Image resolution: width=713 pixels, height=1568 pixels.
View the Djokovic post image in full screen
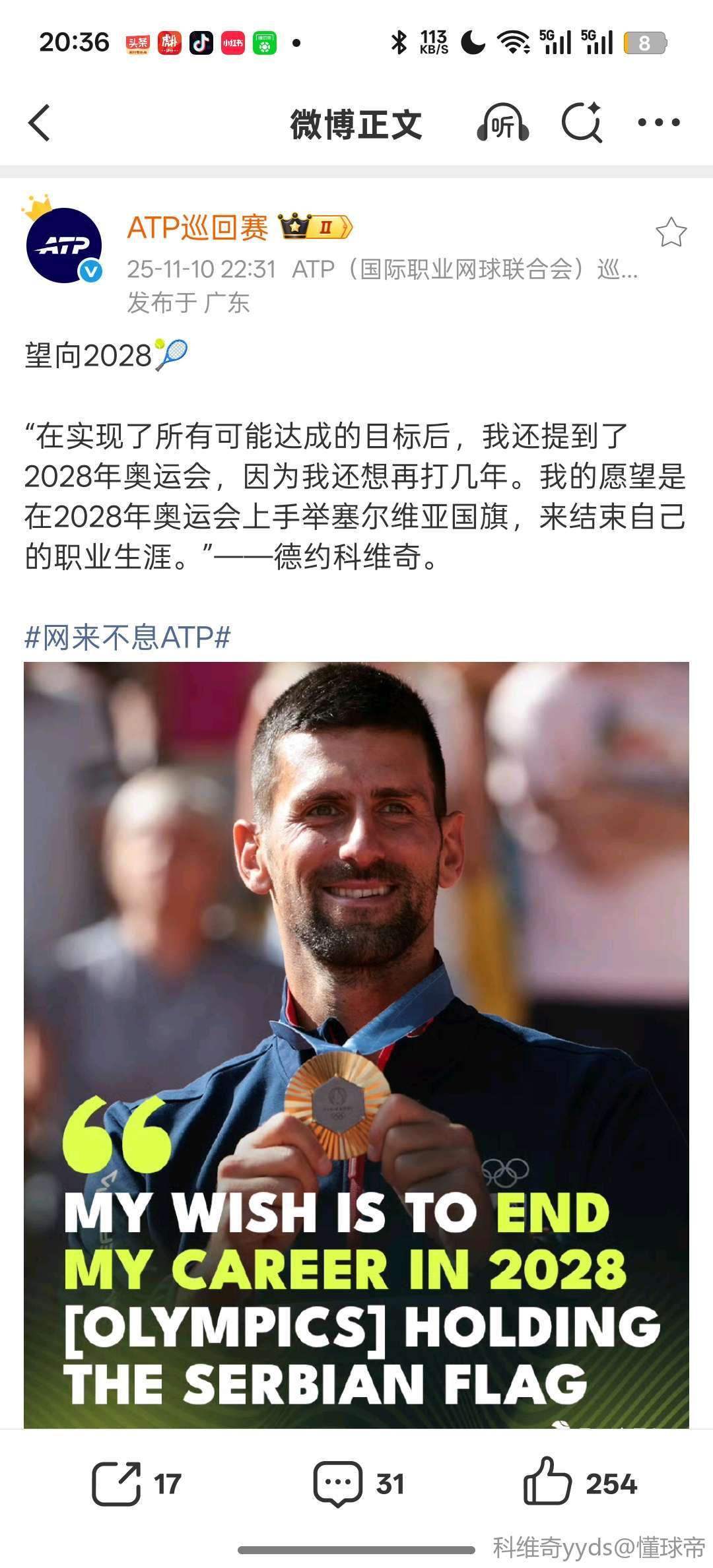(356, 990)
